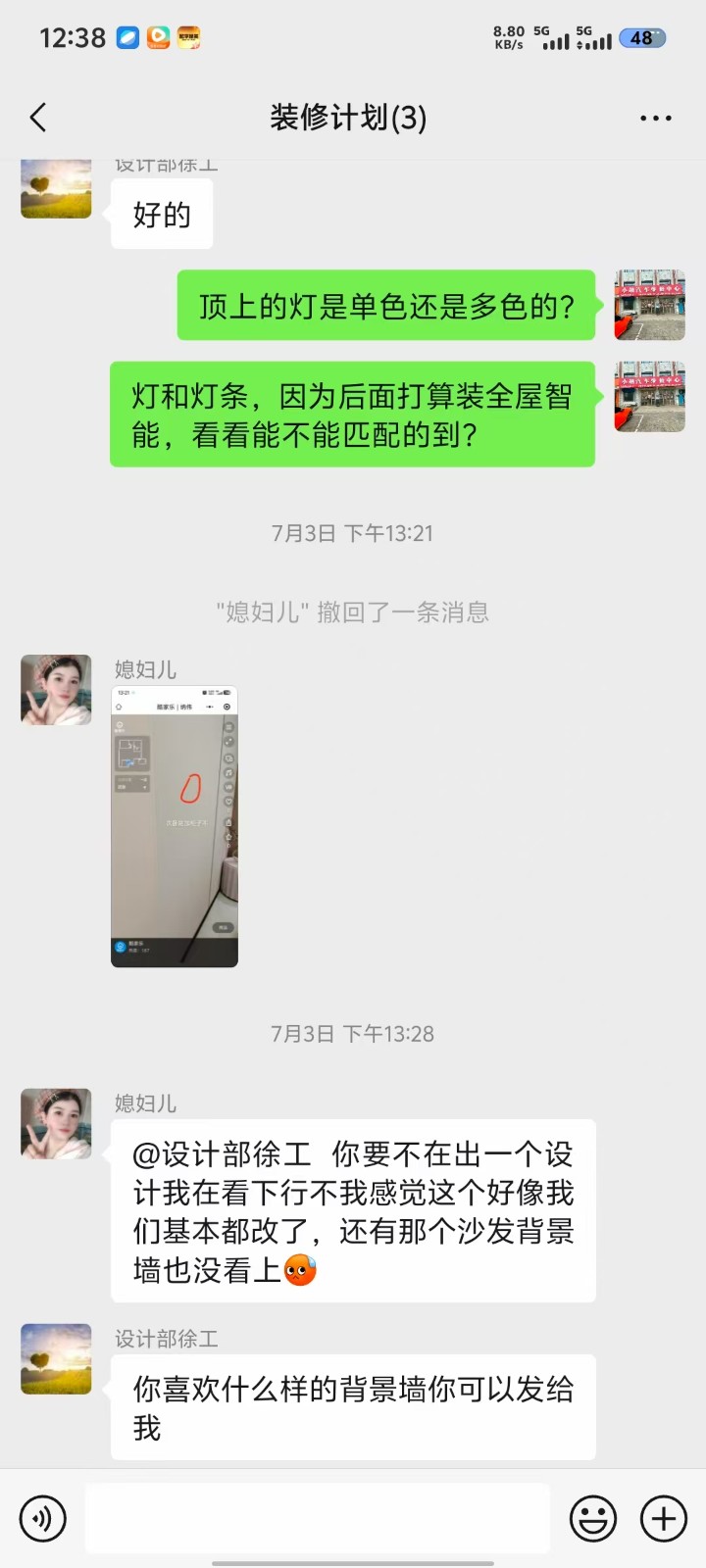View 设计部徐工's avatar beside the 背景墙 message
Image resolution: width=706 pixels, height=1568 pixels.
56,1359
